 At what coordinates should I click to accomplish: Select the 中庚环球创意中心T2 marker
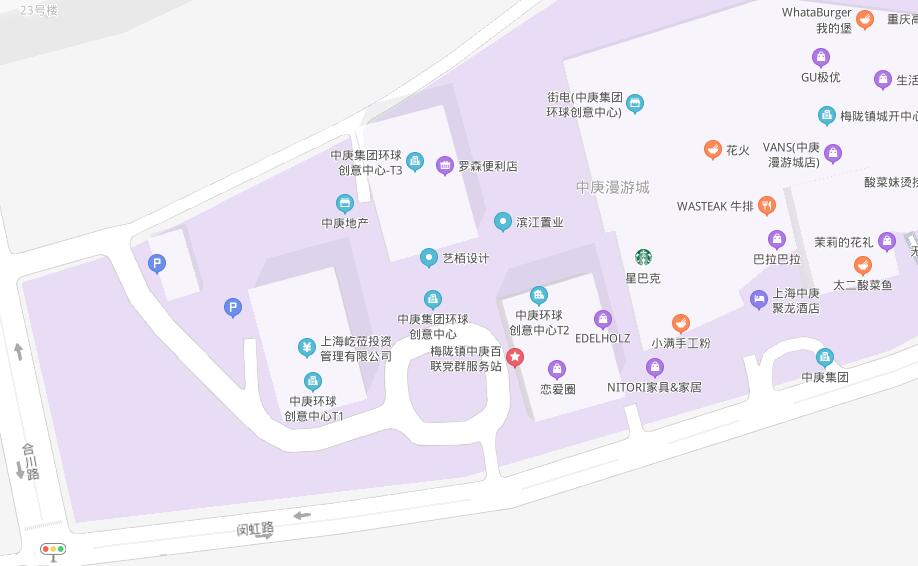[538, 295]
